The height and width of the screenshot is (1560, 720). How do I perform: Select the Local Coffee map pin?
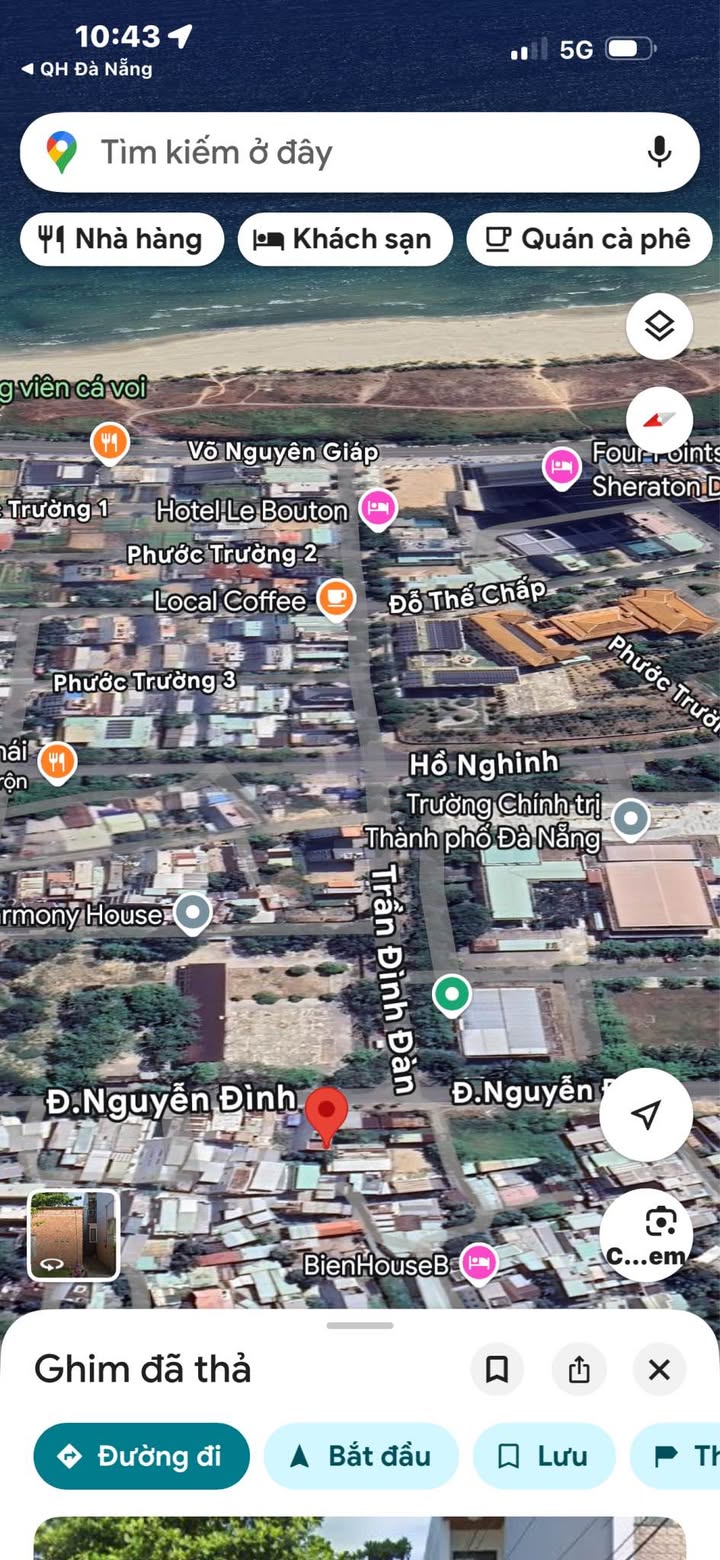tap(336, 598)
